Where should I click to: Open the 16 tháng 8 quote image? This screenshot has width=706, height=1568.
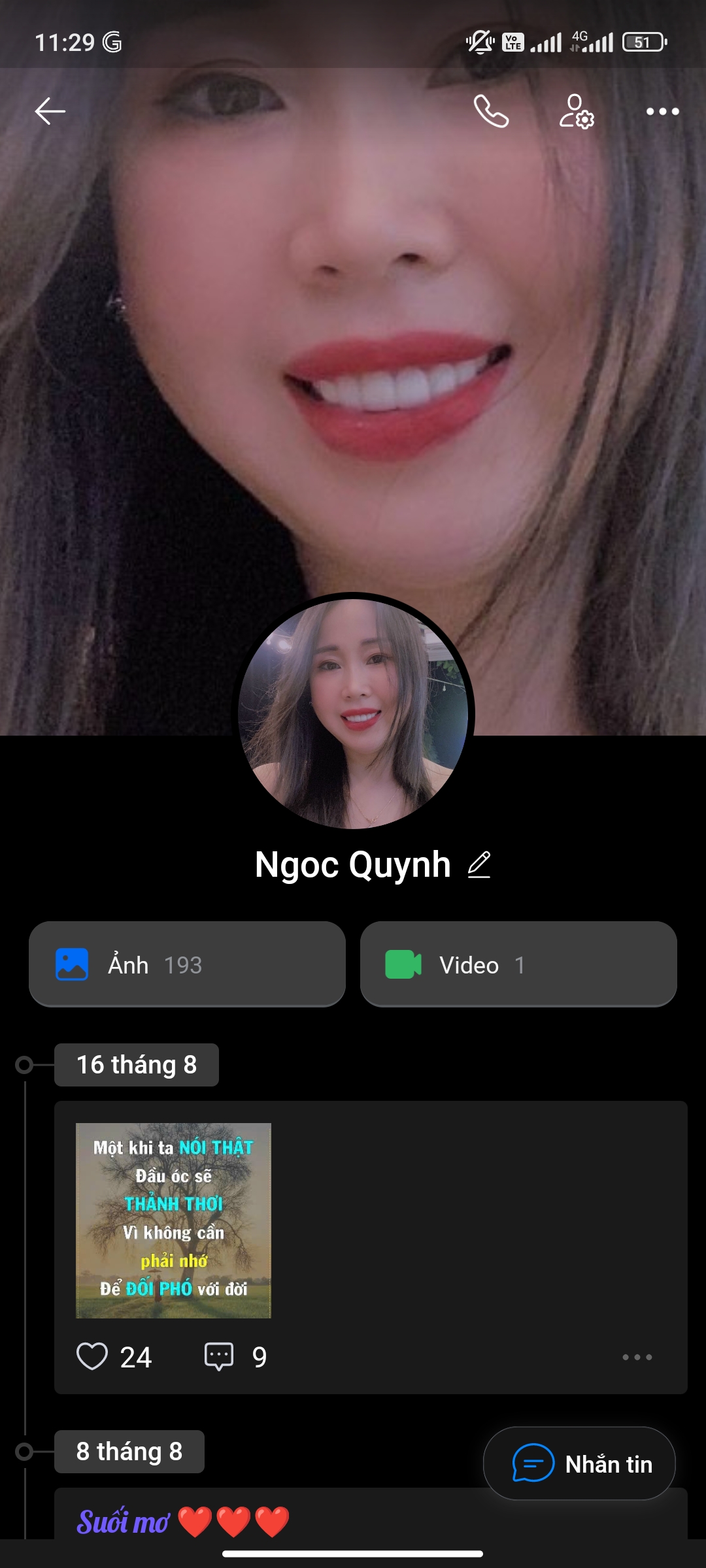pos(173,1220)
